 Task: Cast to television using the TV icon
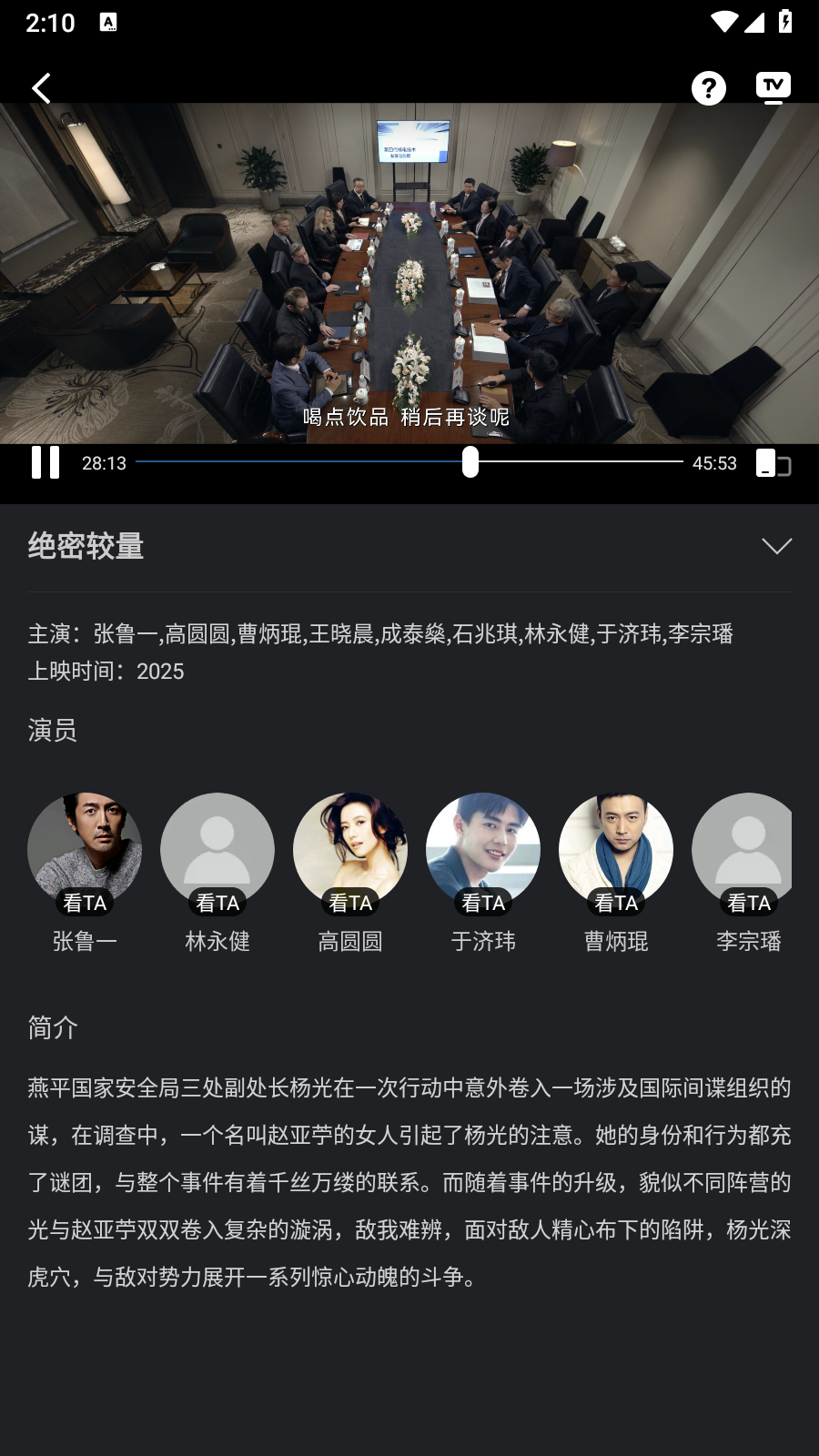coord(773,86)
